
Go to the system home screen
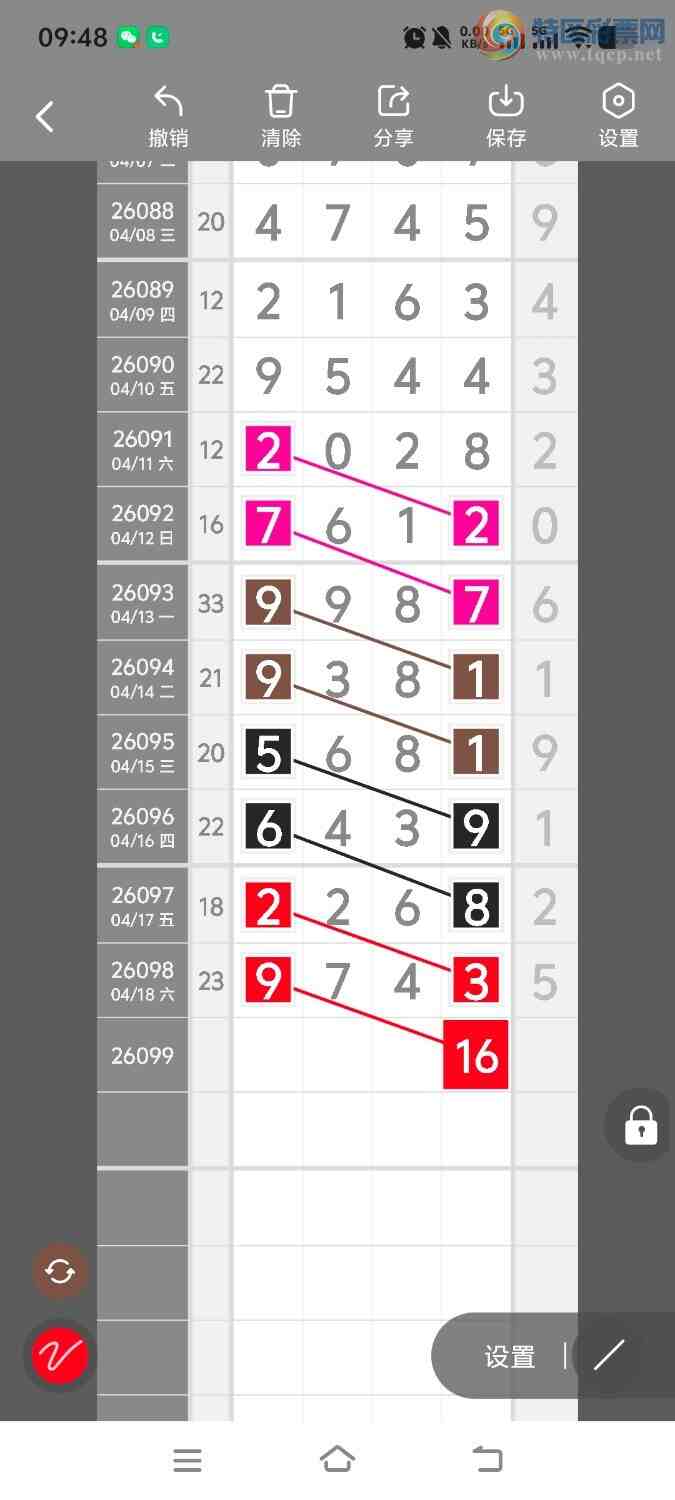[x=337, y=1460]
